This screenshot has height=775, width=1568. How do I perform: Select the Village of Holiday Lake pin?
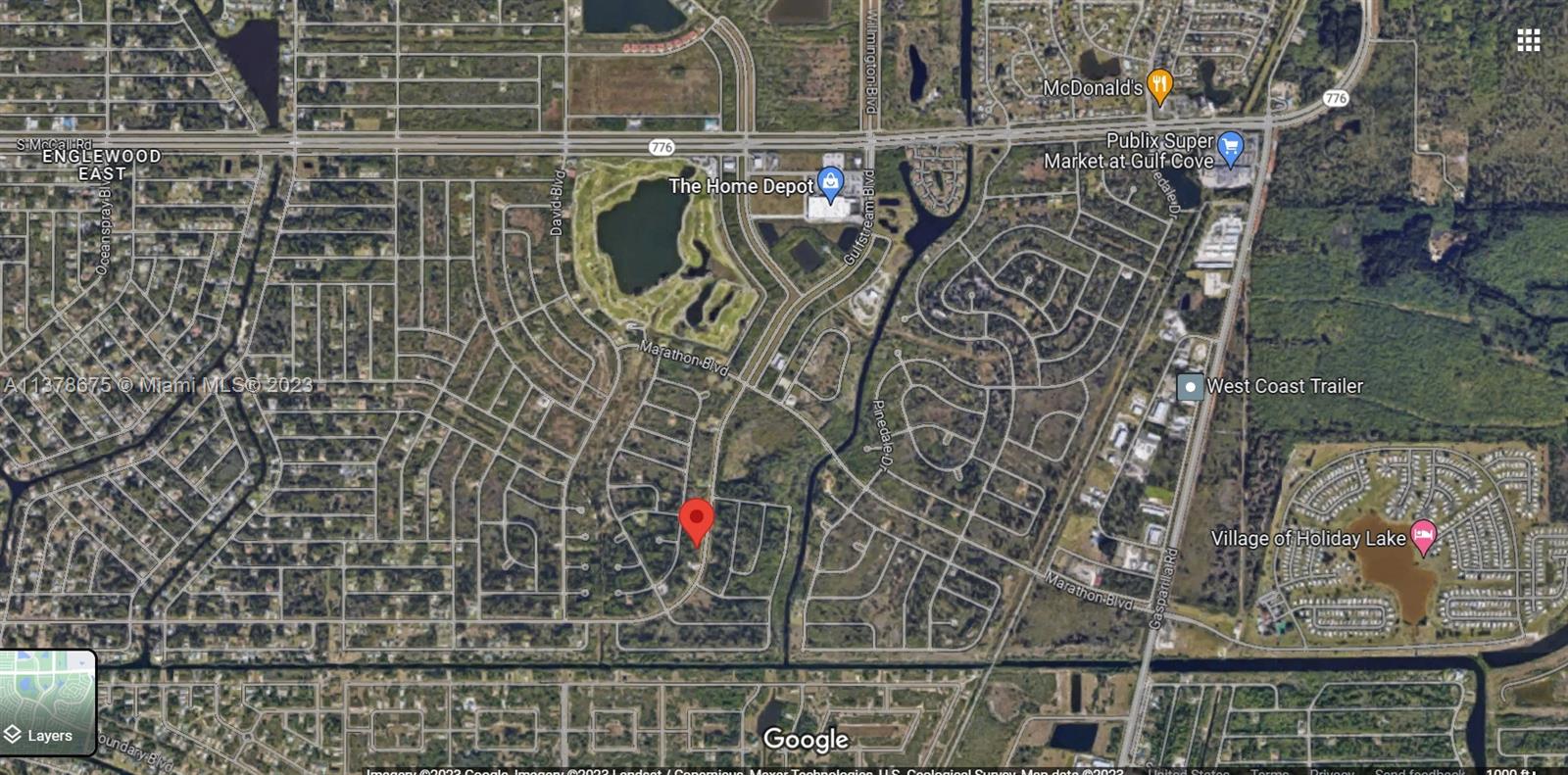(1423, 535)
